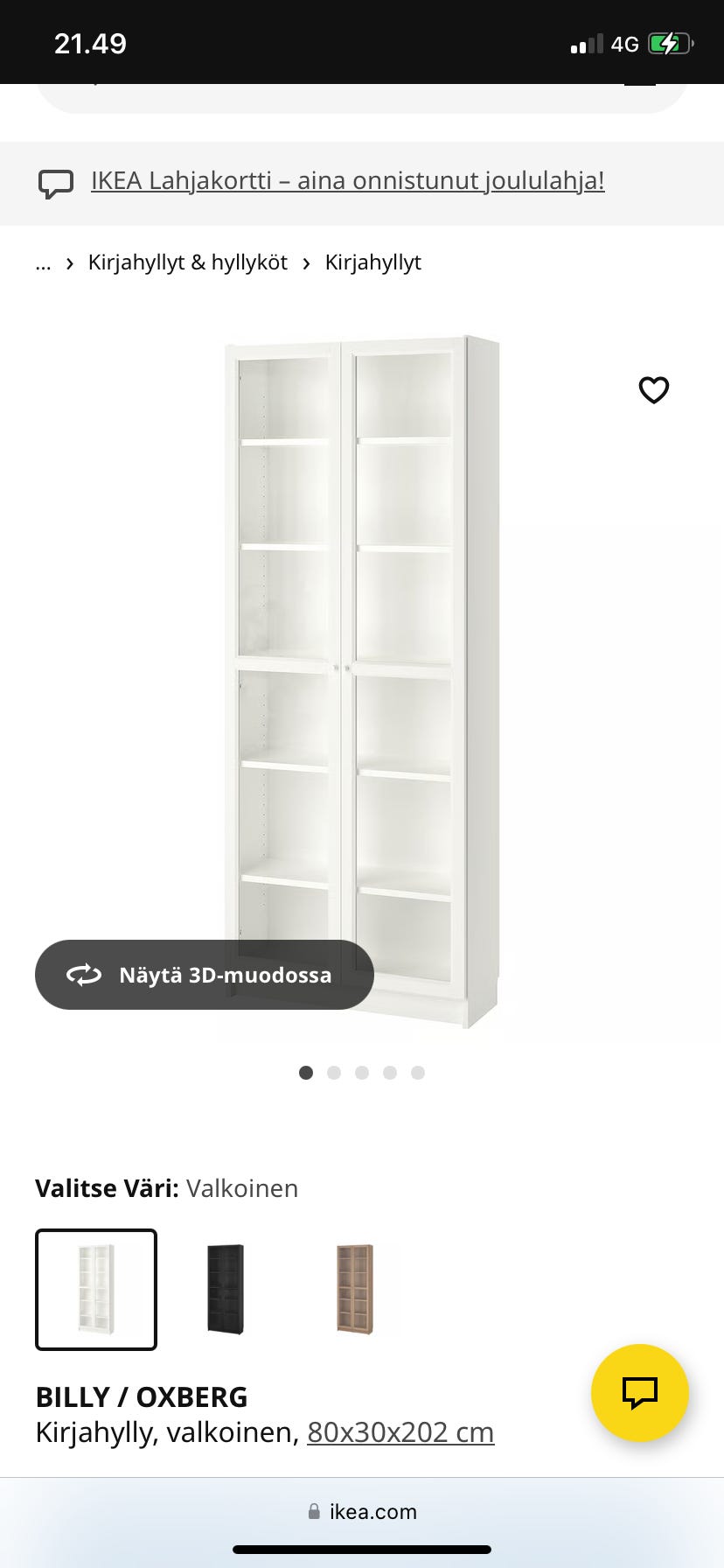Start a chat with the yellow button
The image size is (724, 1568).
[639, 1392]
